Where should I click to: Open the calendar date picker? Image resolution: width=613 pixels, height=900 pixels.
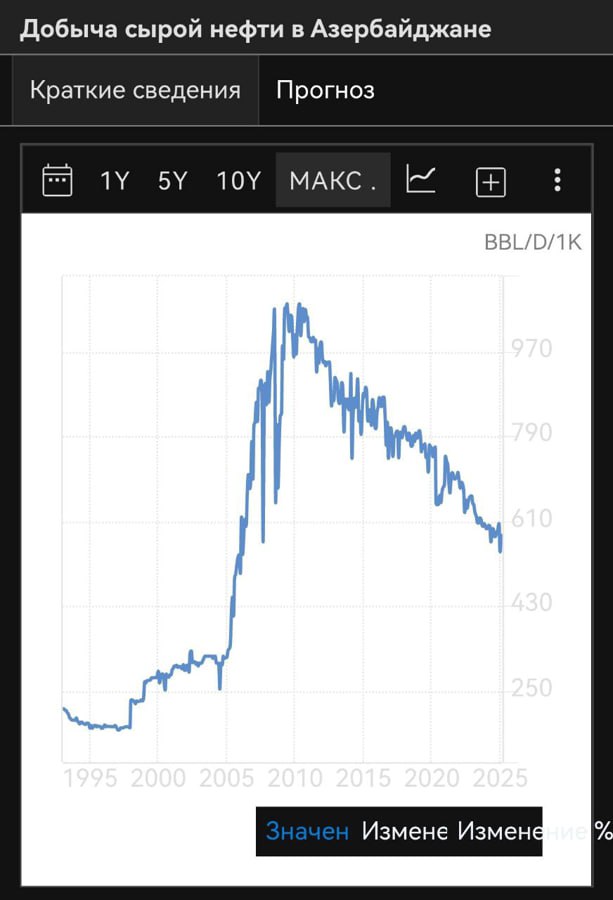57,181
